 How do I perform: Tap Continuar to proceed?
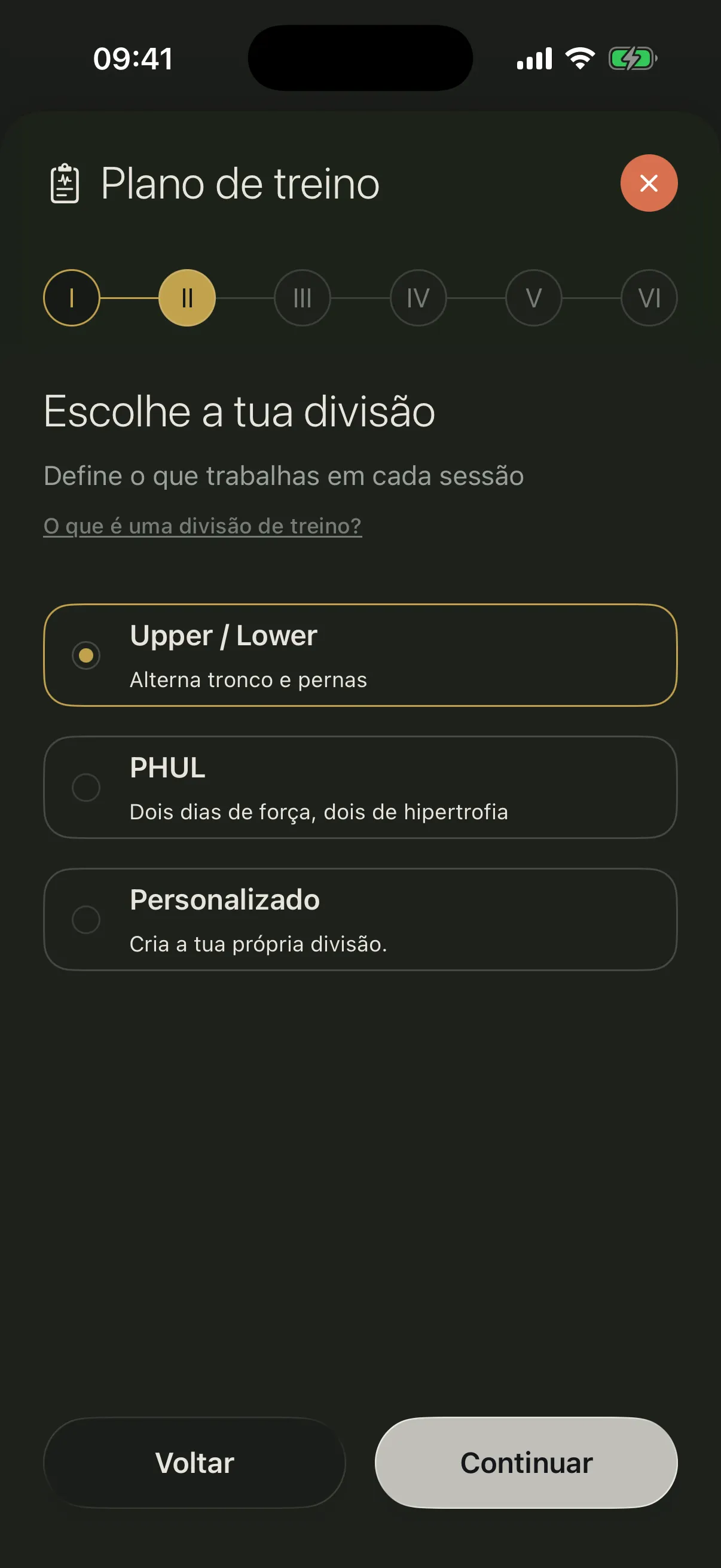[x=526, y=1463]
